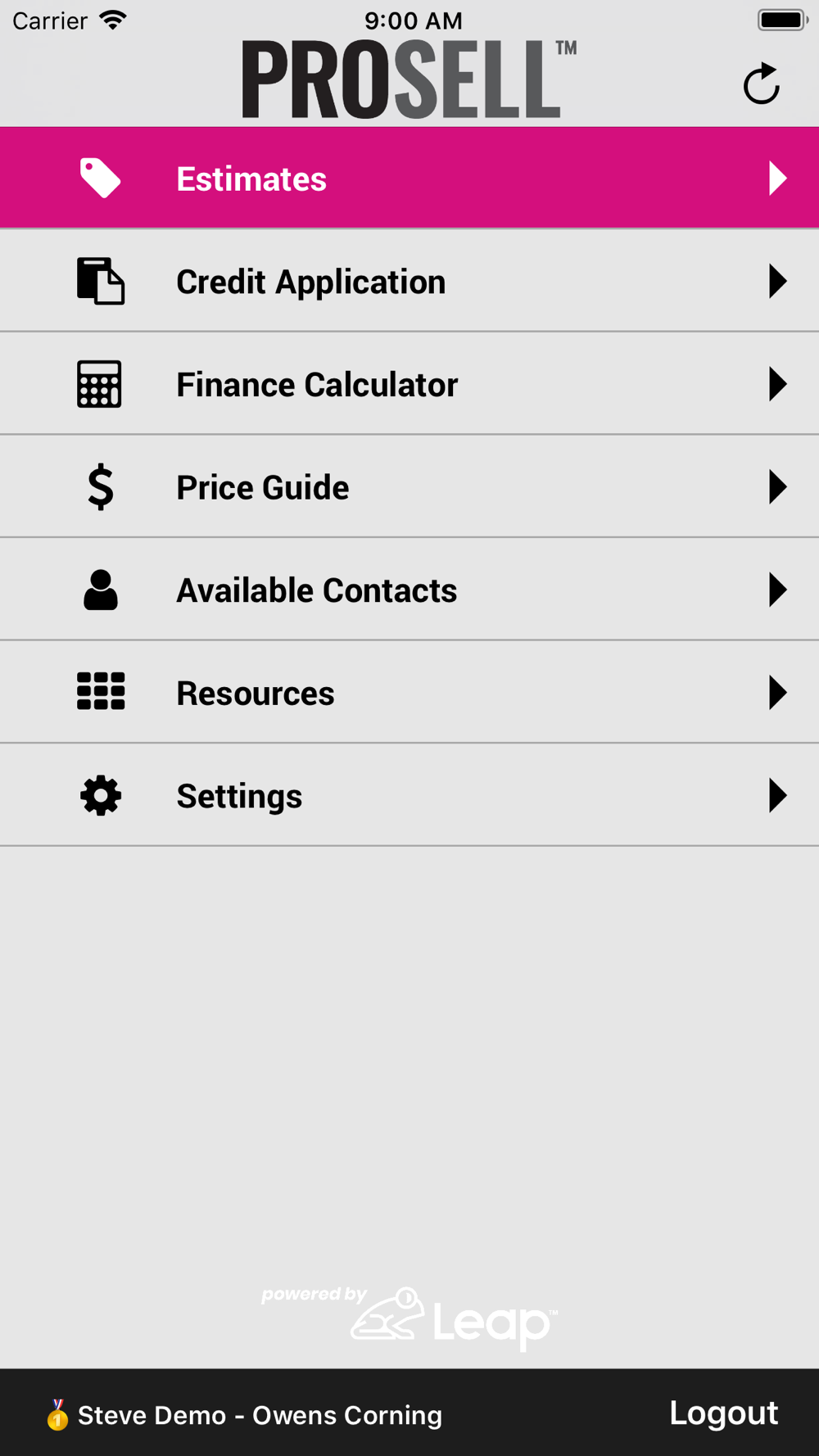
Task: Launch the Finance Calculator
Action: click(x=409, y=384)
